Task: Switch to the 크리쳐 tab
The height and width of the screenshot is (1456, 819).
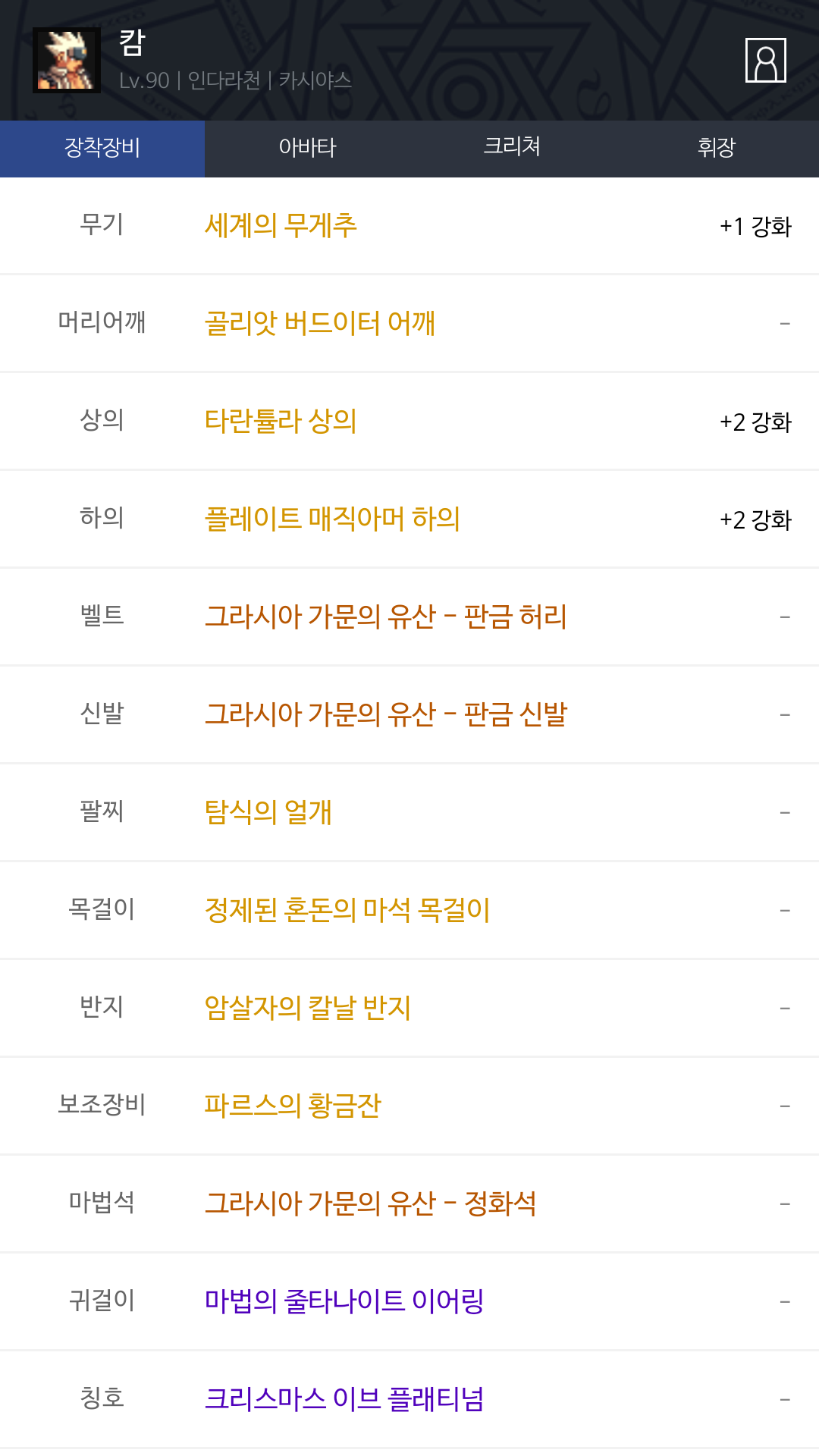Action: click(x=512, y=148)
